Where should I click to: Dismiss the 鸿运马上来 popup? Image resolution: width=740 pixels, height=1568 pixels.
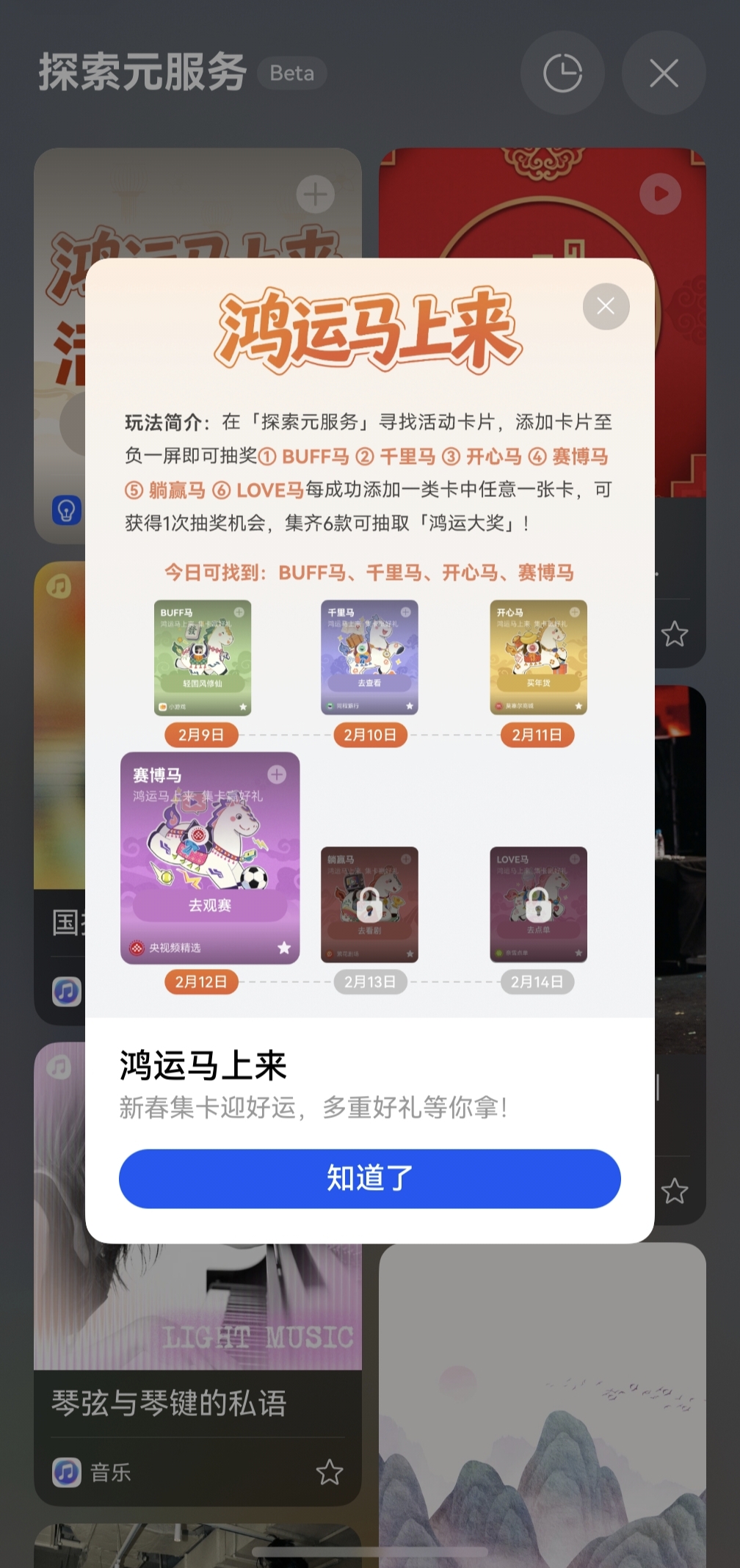coord(606,306)
